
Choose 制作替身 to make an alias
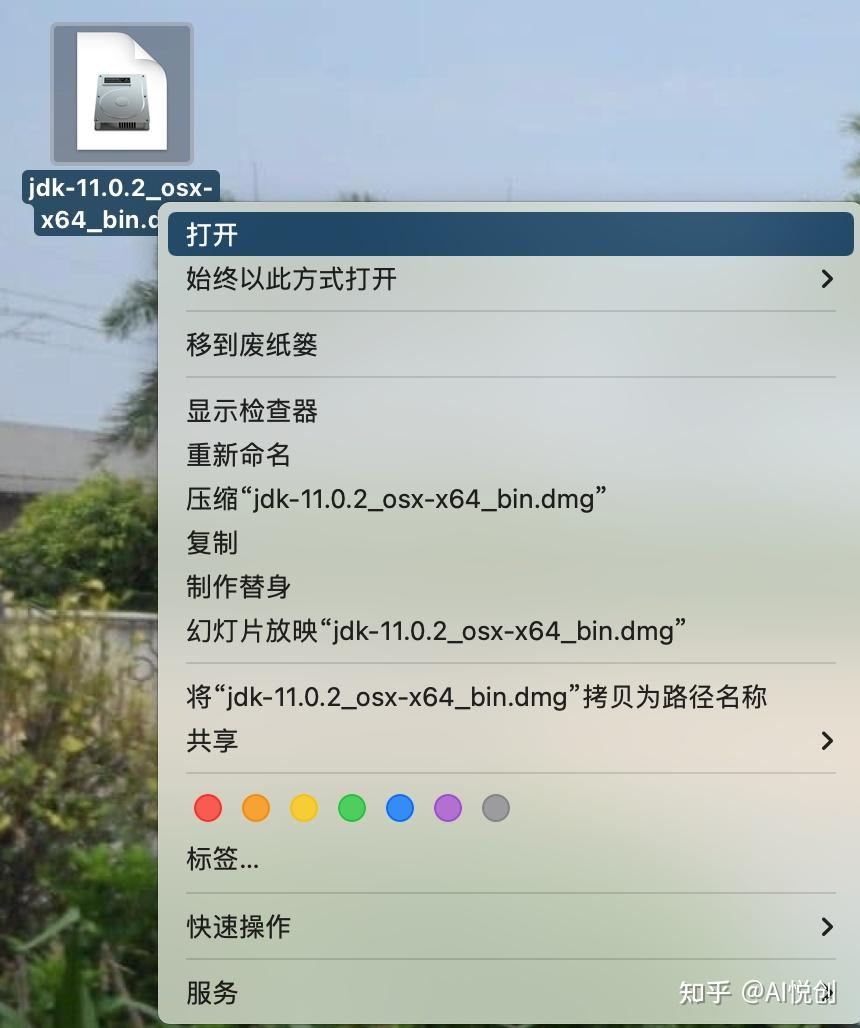coord(239,586)
